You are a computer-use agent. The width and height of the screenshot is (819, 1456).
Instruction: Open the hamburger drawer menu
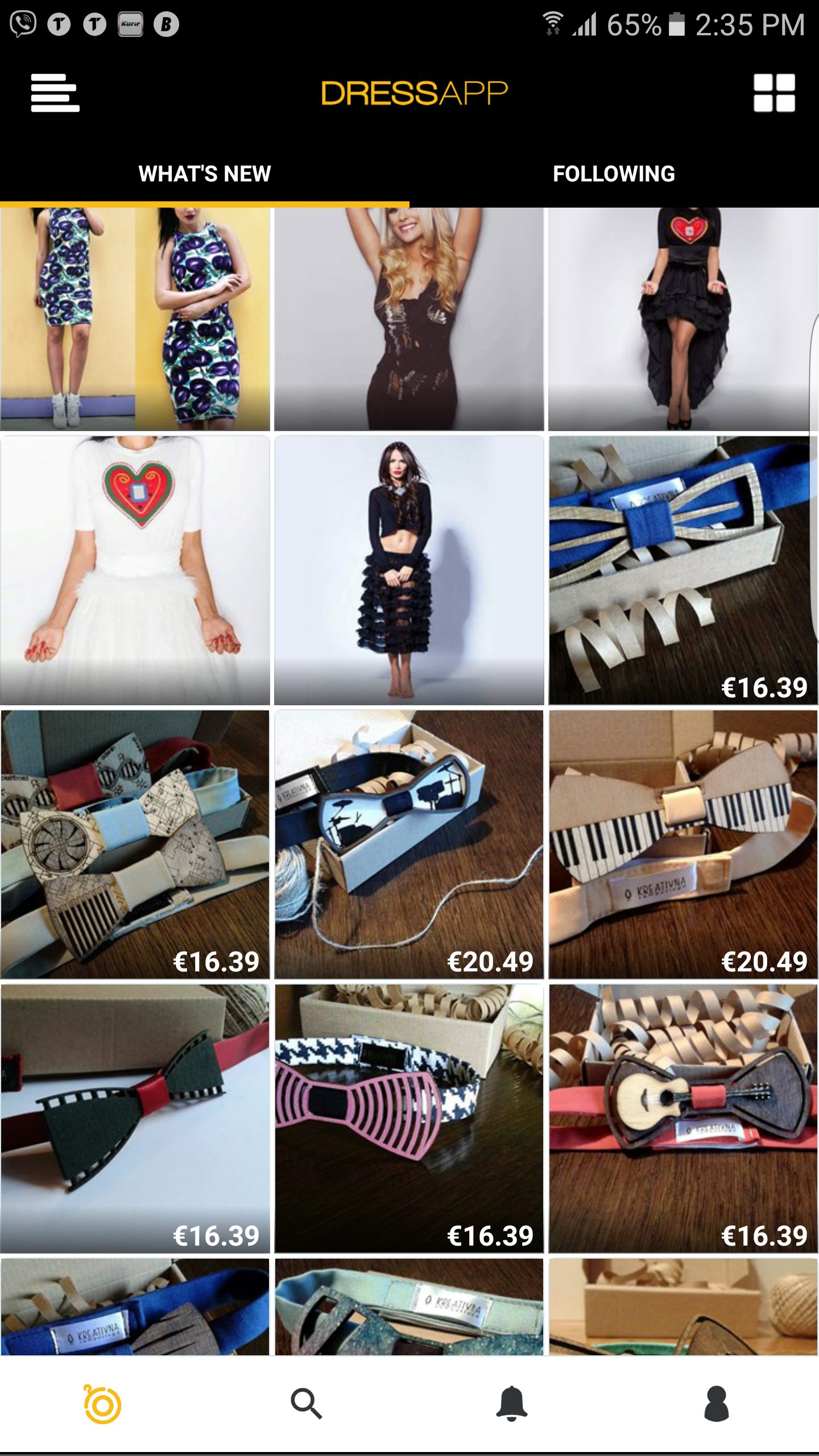[x=55, y=93]
